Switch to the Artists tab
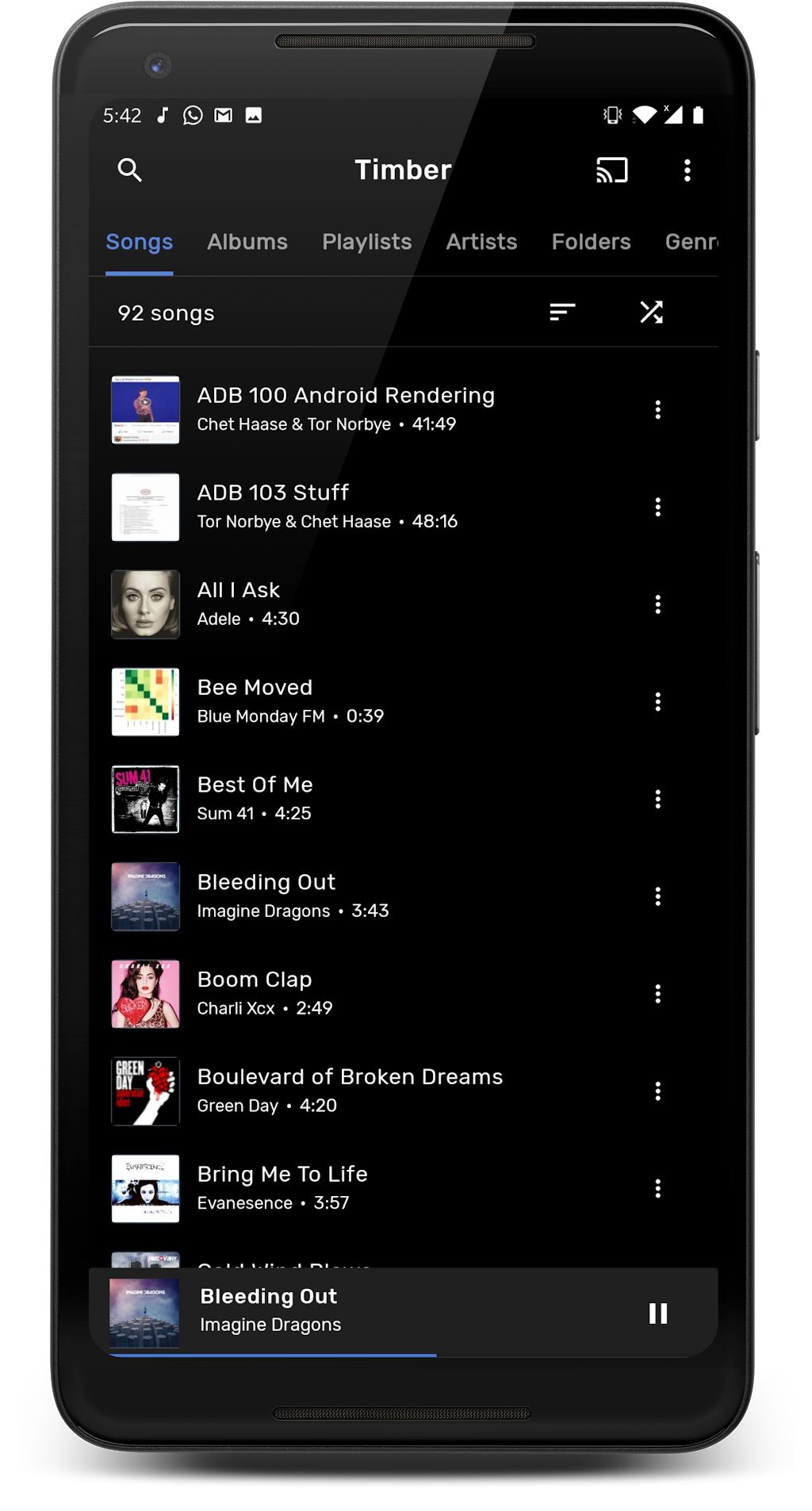Image resolution: width=812 pixels, height=1511 pixels. pos(481,242)
